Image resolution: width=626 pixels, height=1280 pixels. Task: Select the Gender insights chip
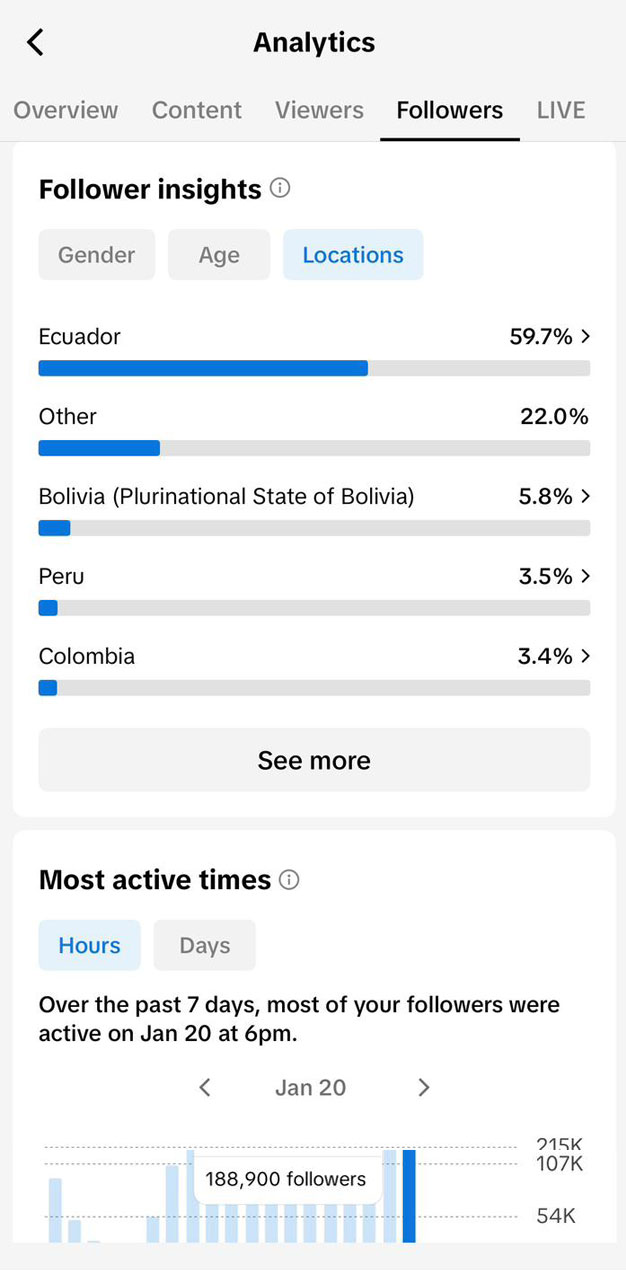click(96, 255)
